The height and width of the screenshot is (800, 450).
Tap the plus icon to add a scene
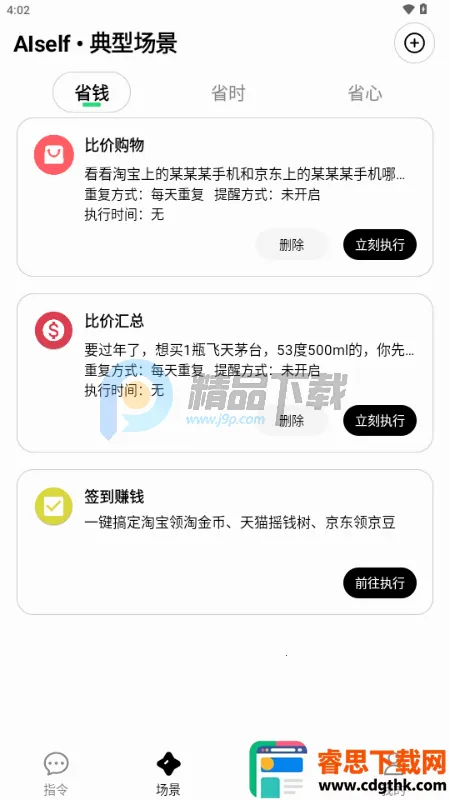pyautogui.click(x=414, y=43)
